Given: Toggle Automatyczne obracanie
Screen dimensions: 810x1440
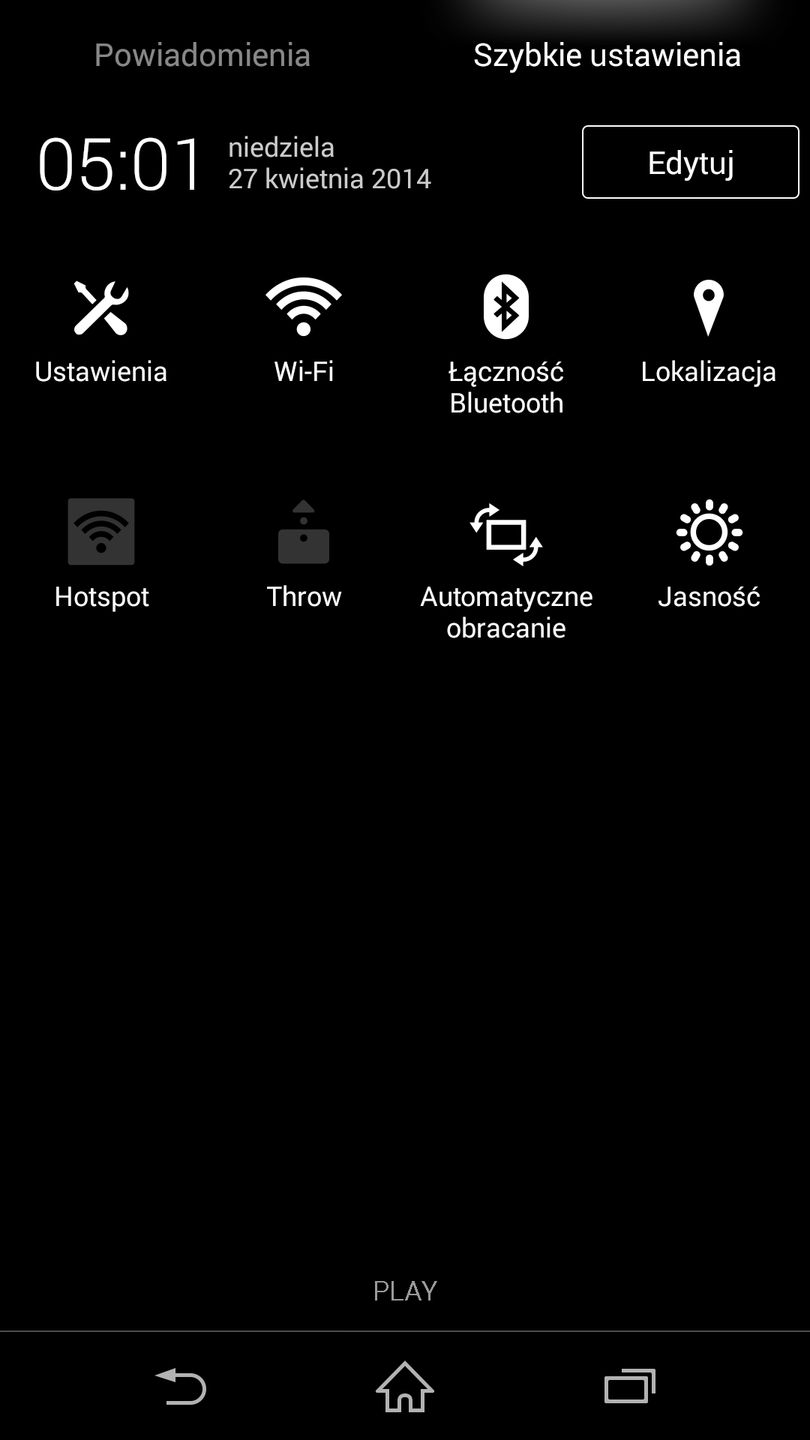Looking at the screenshot, I should click(506, 565).
